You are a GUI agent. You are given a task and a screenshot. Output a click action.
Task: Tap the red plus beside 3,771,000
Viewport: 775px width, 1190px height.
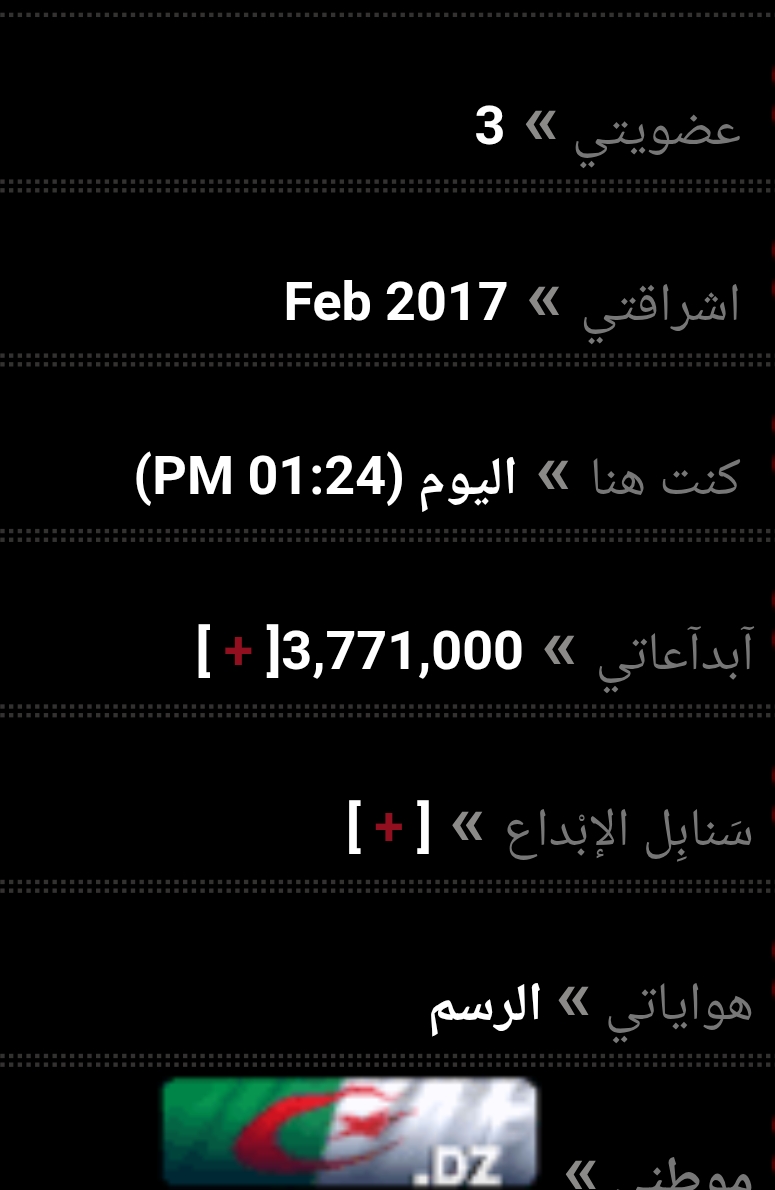(x=238, y=651)
